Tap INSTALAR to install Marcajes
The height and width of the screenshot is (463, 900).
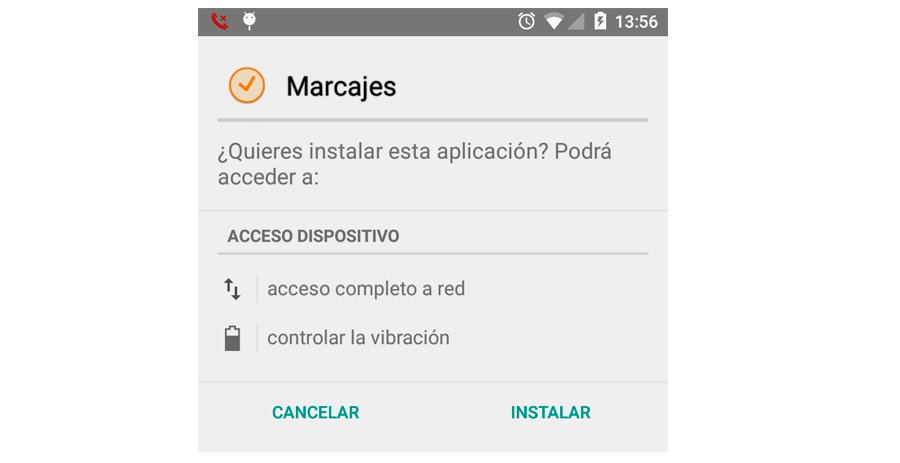tap(550, 412)
